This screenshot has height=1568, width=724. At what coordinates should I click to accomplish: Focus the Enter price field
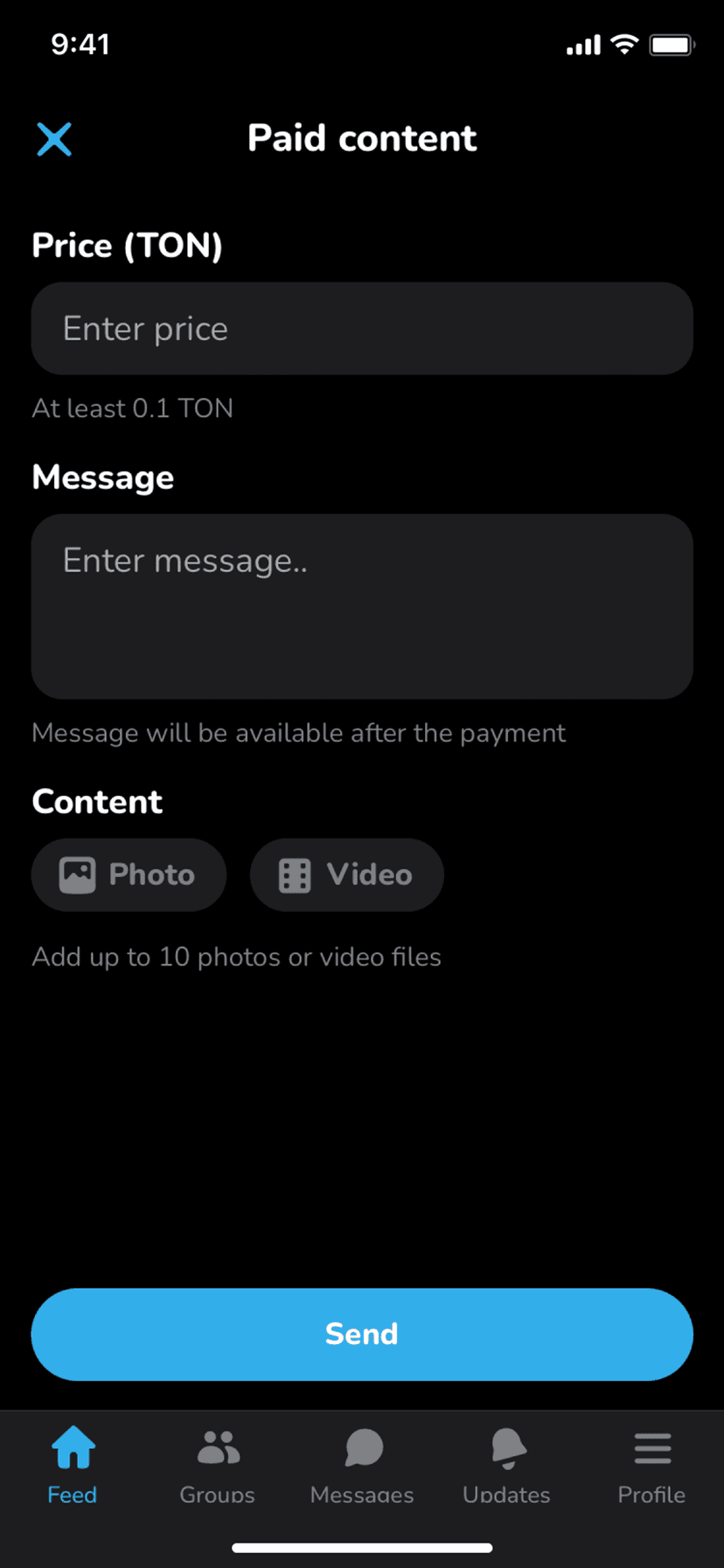coord(362,329)
